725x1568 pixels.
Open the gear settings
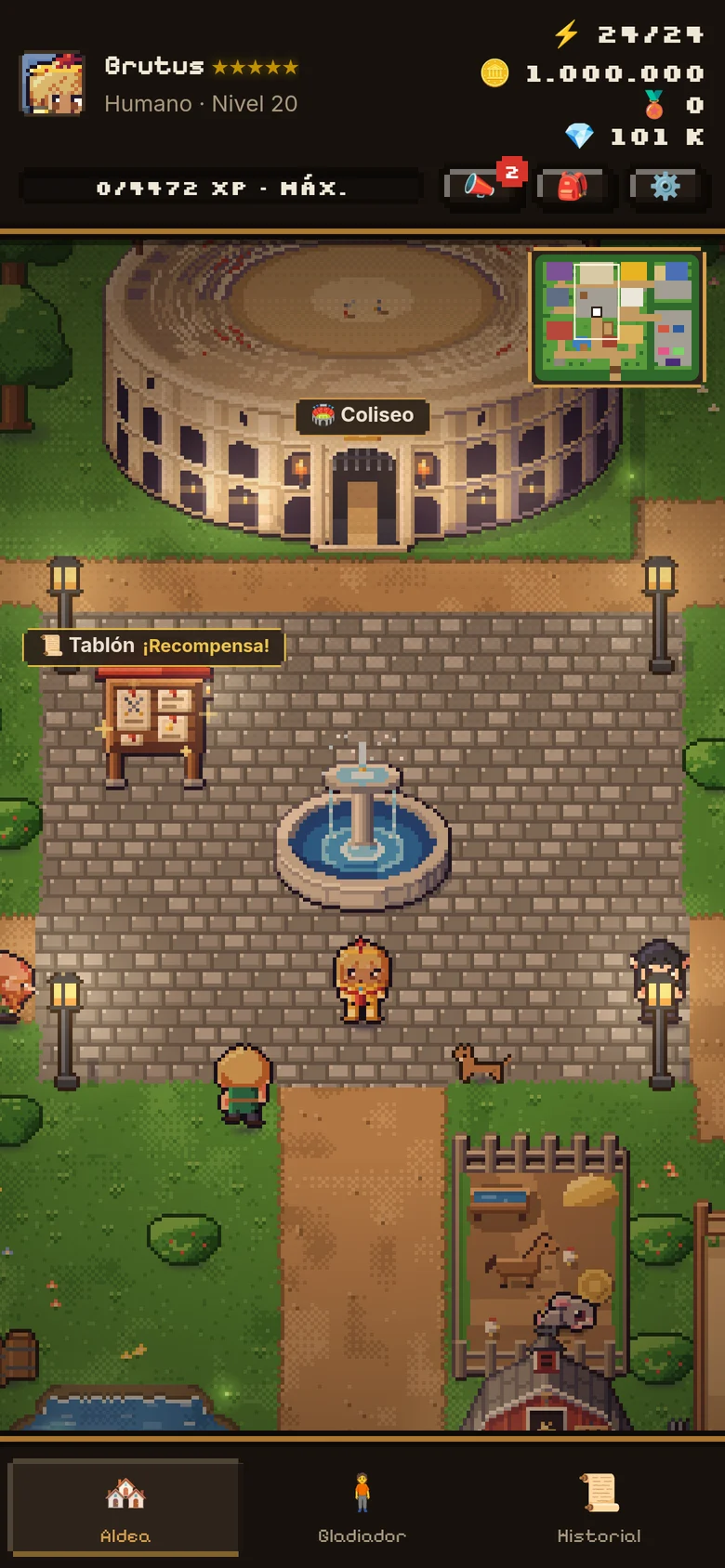[x=665, y=187]
